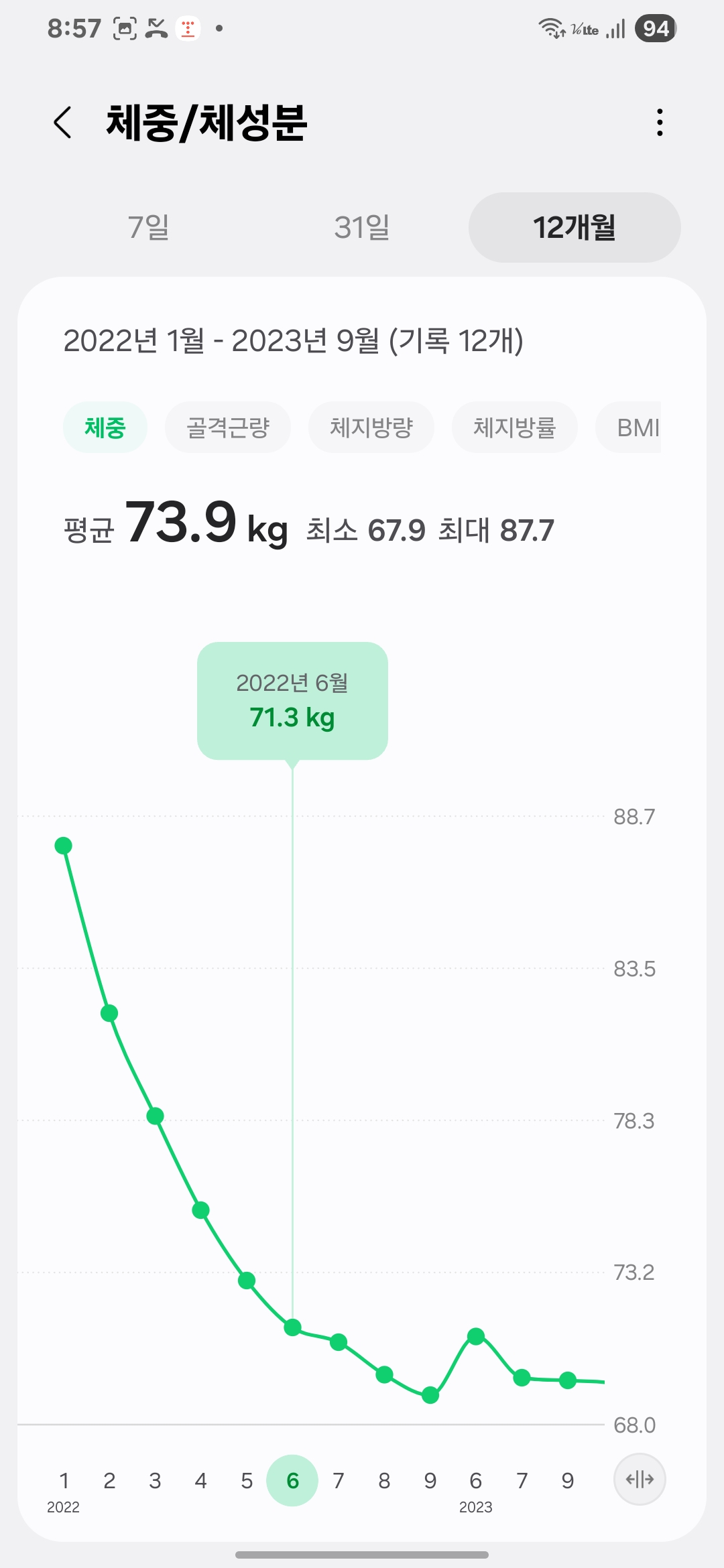Click the highest data point for January 2022
The height and width of the screenshot is (1568, 724).
(x=64, y=846)
